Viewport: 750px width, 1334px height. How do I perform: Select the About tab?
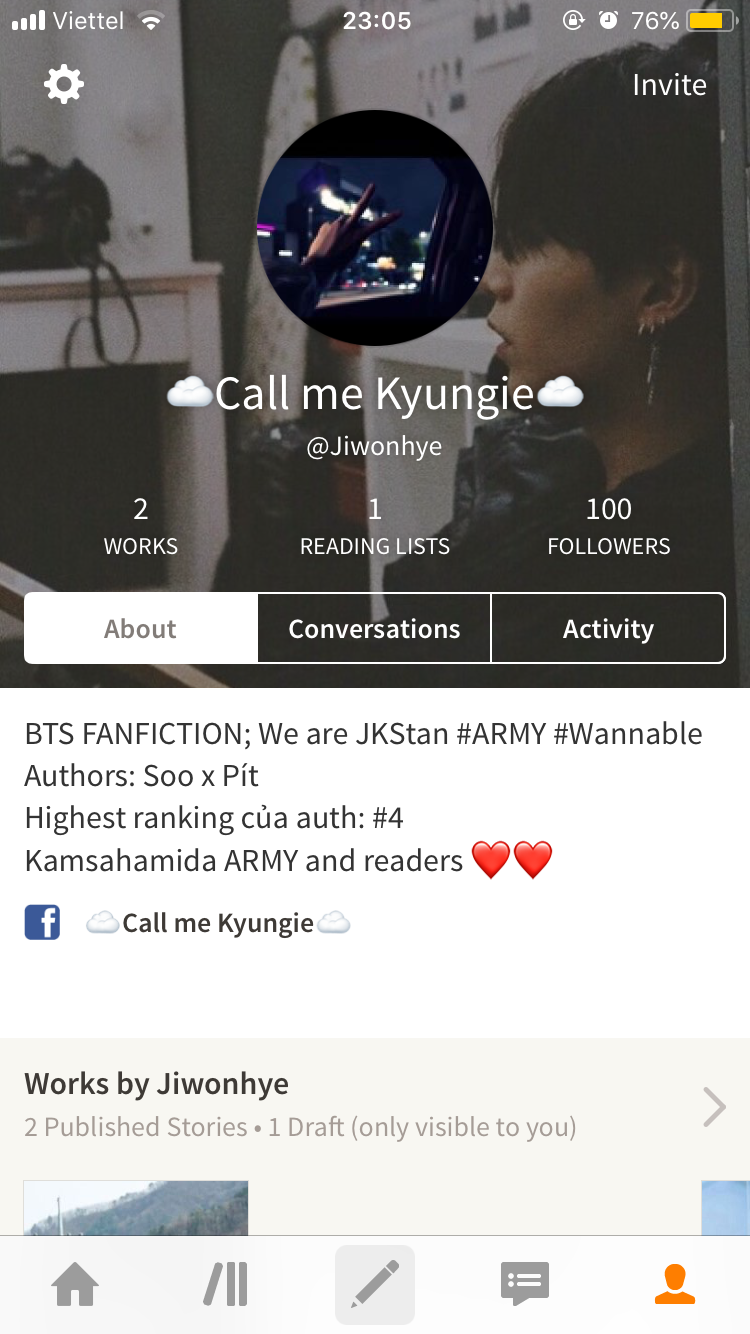coord(141,628)
